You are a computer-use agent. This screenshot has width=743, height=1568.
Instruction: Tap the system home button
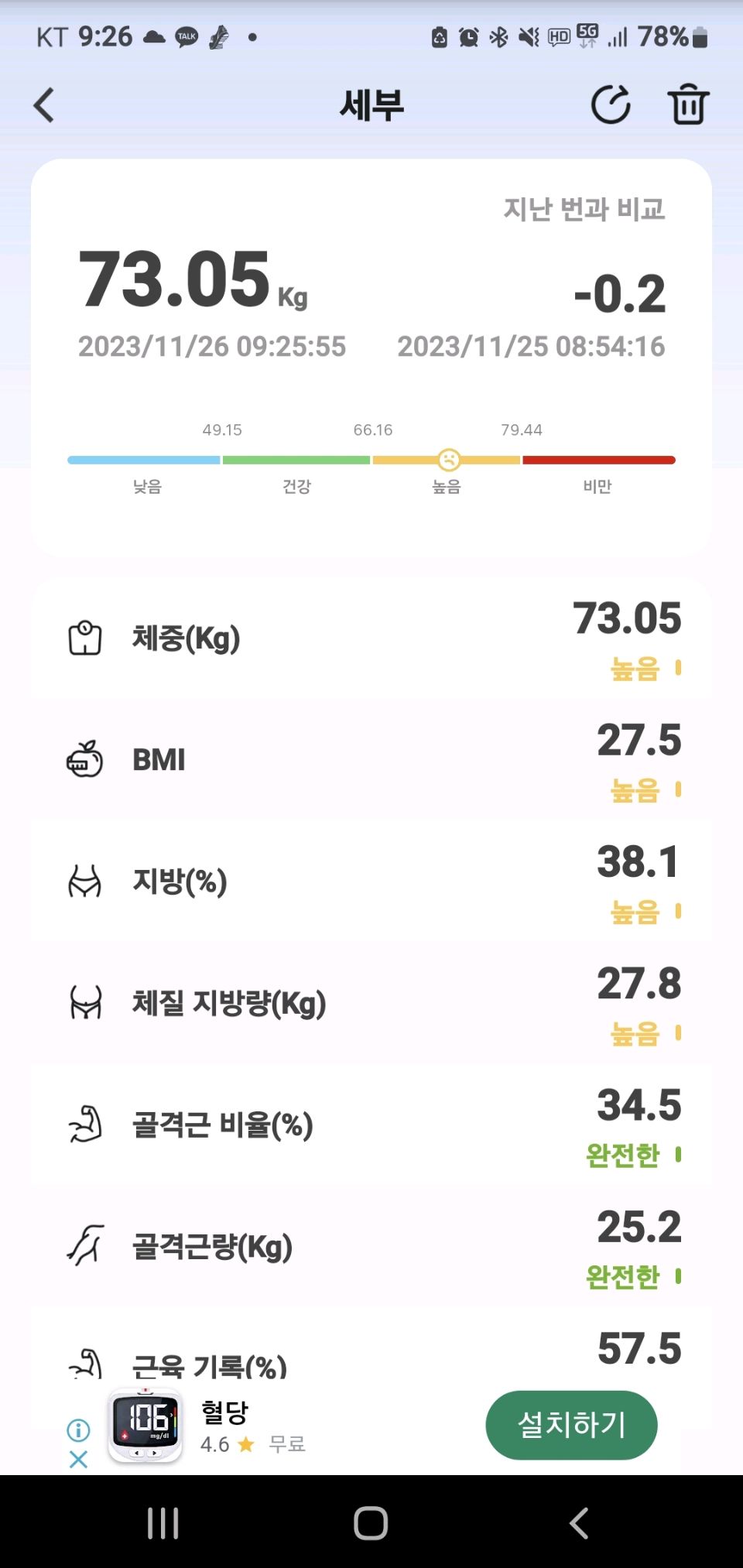(x=371, y=1523)
